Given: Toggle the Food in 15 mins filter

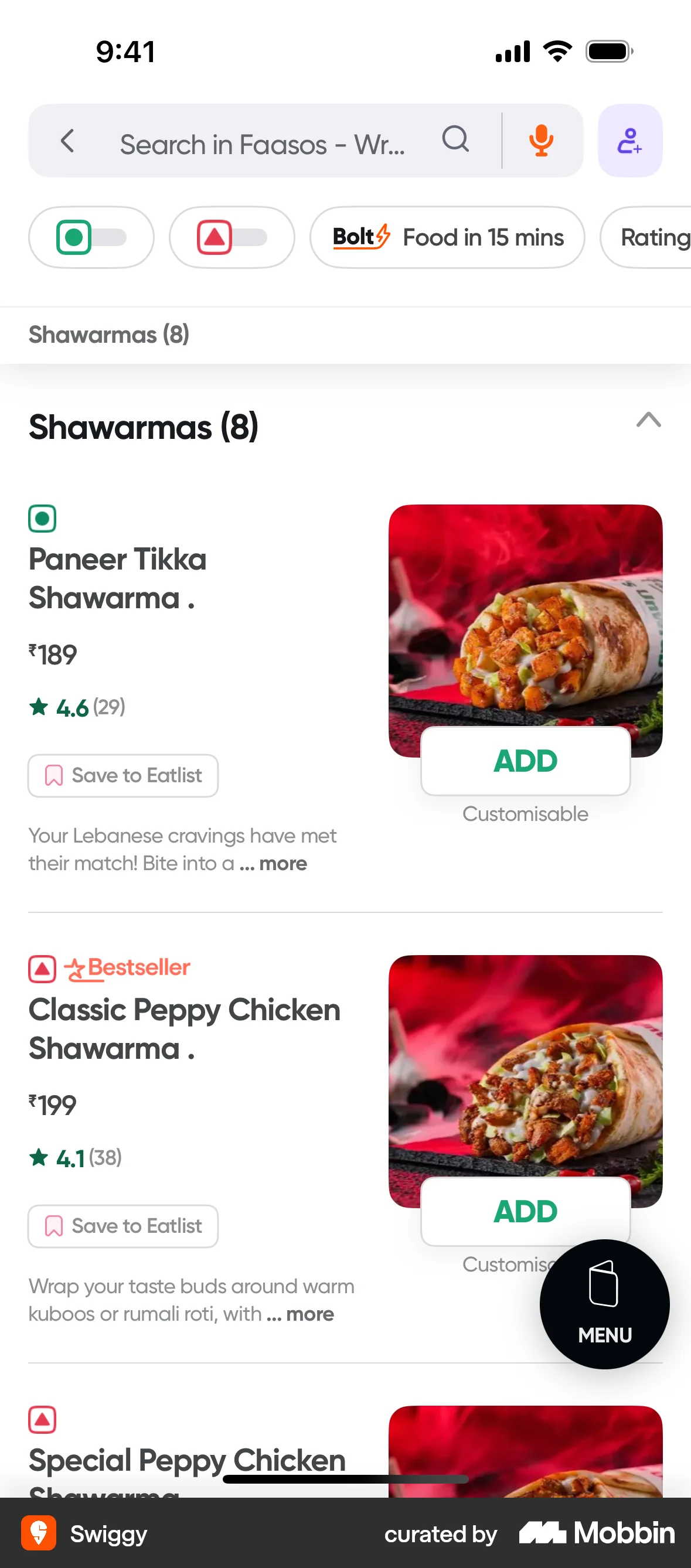Looking at the screenshot, I should [447, 237].
